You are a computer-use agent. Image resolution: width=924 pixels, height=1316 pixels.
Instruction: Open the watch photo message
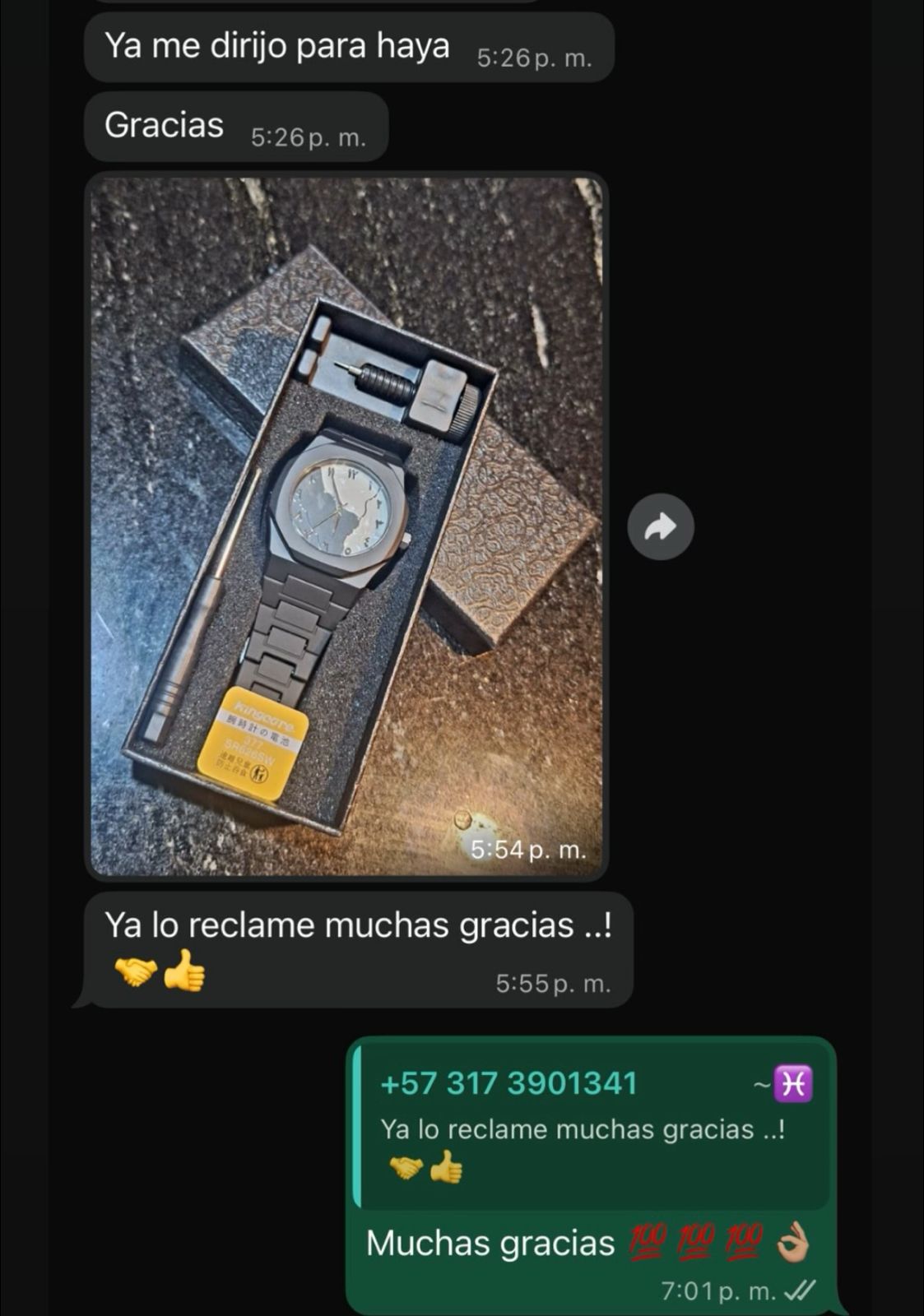coord(346,526)
